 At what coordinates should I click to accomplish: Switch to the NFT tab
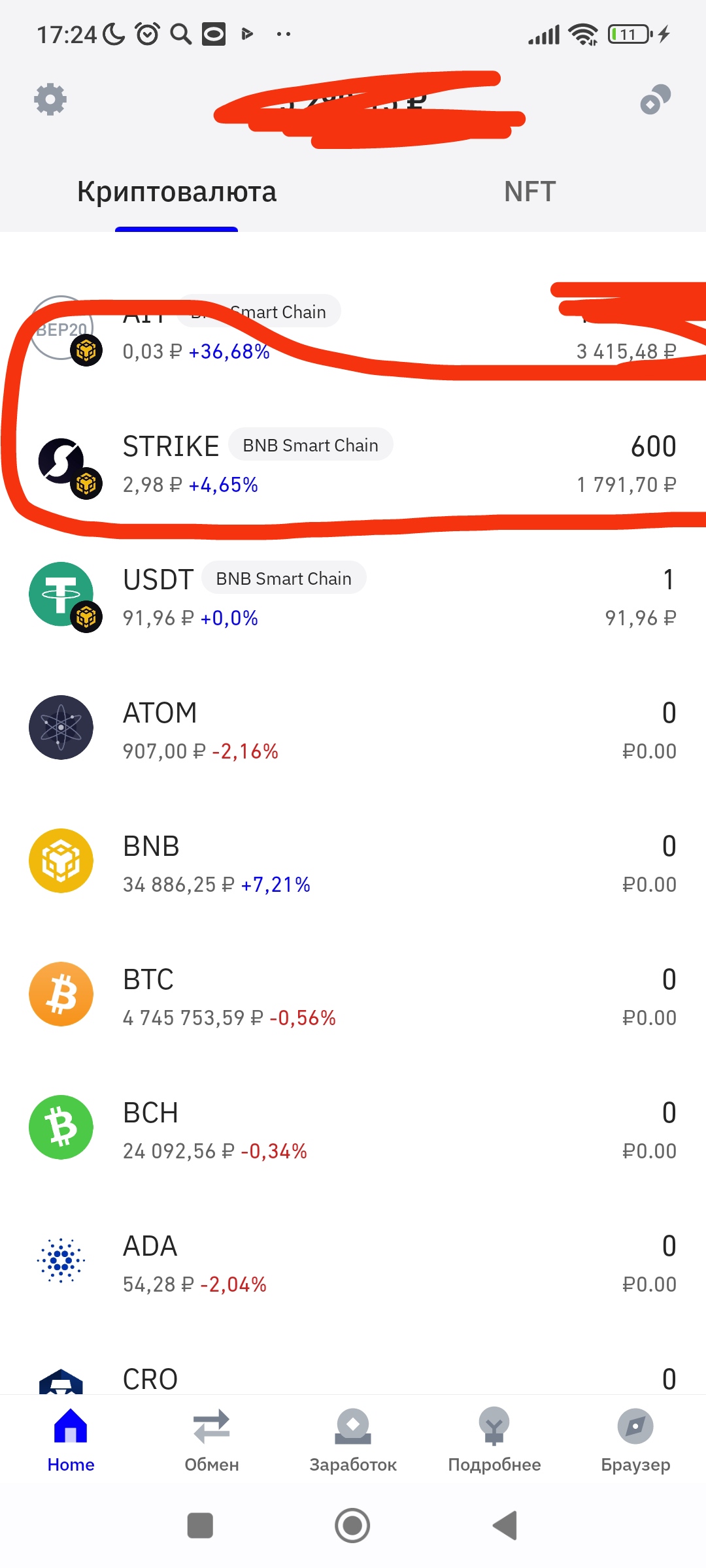[529, 192]
